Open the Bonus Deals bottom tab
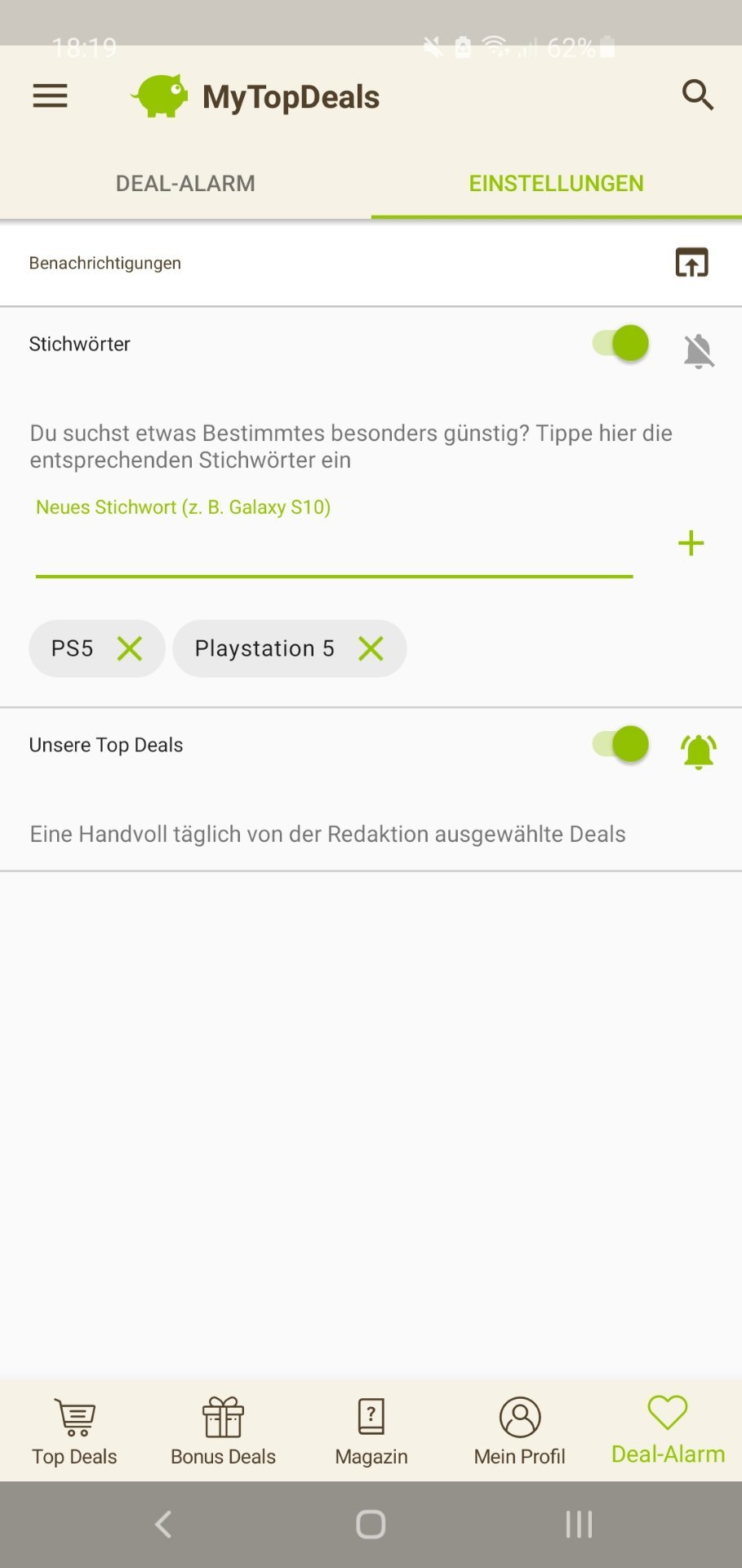Screen dimensions: 742x1568 [223, 1432]
